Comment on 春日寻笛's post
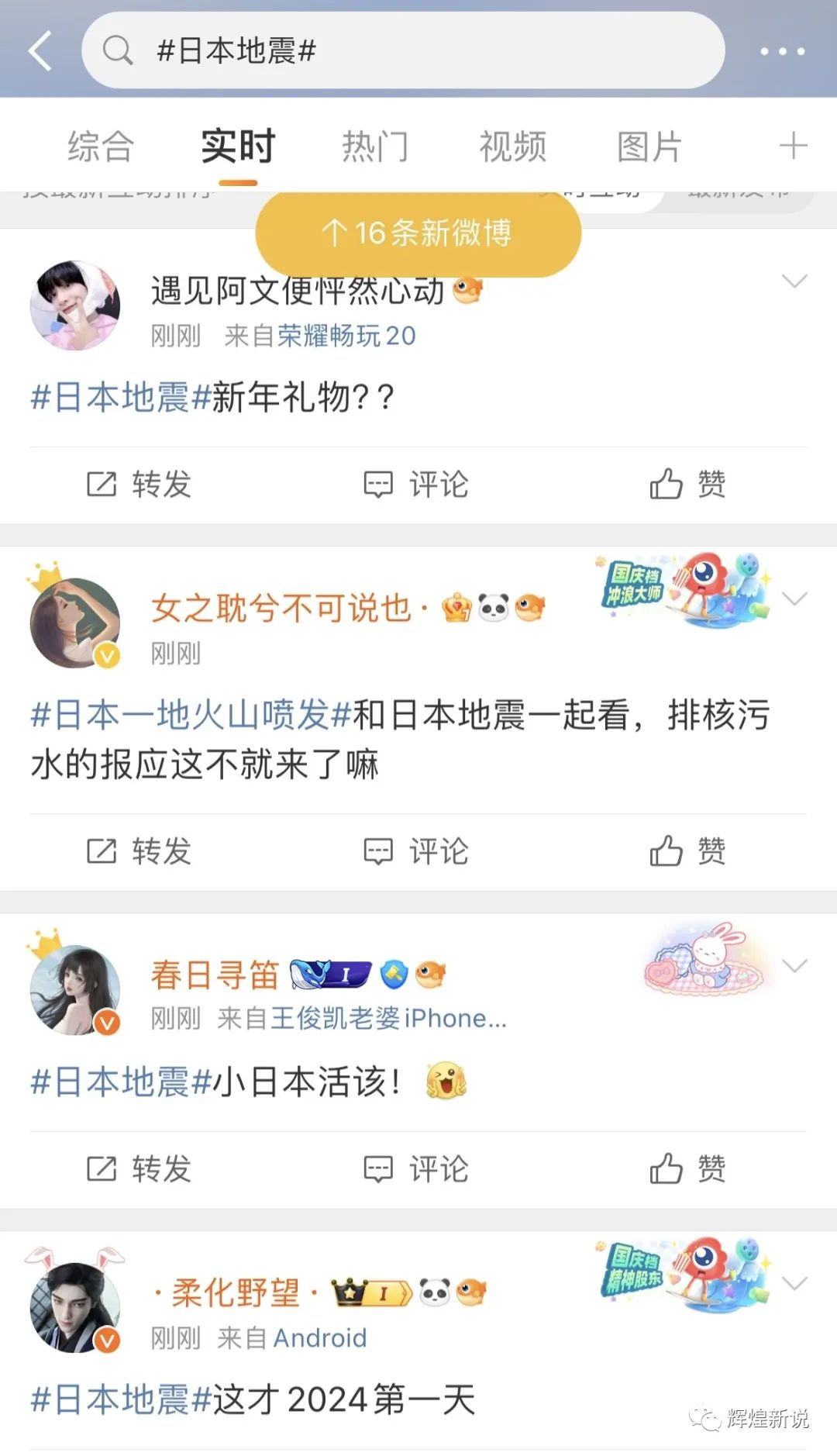Viewport: 837px width, 1456px height. pyautogui.click(x=416, y=1169)
